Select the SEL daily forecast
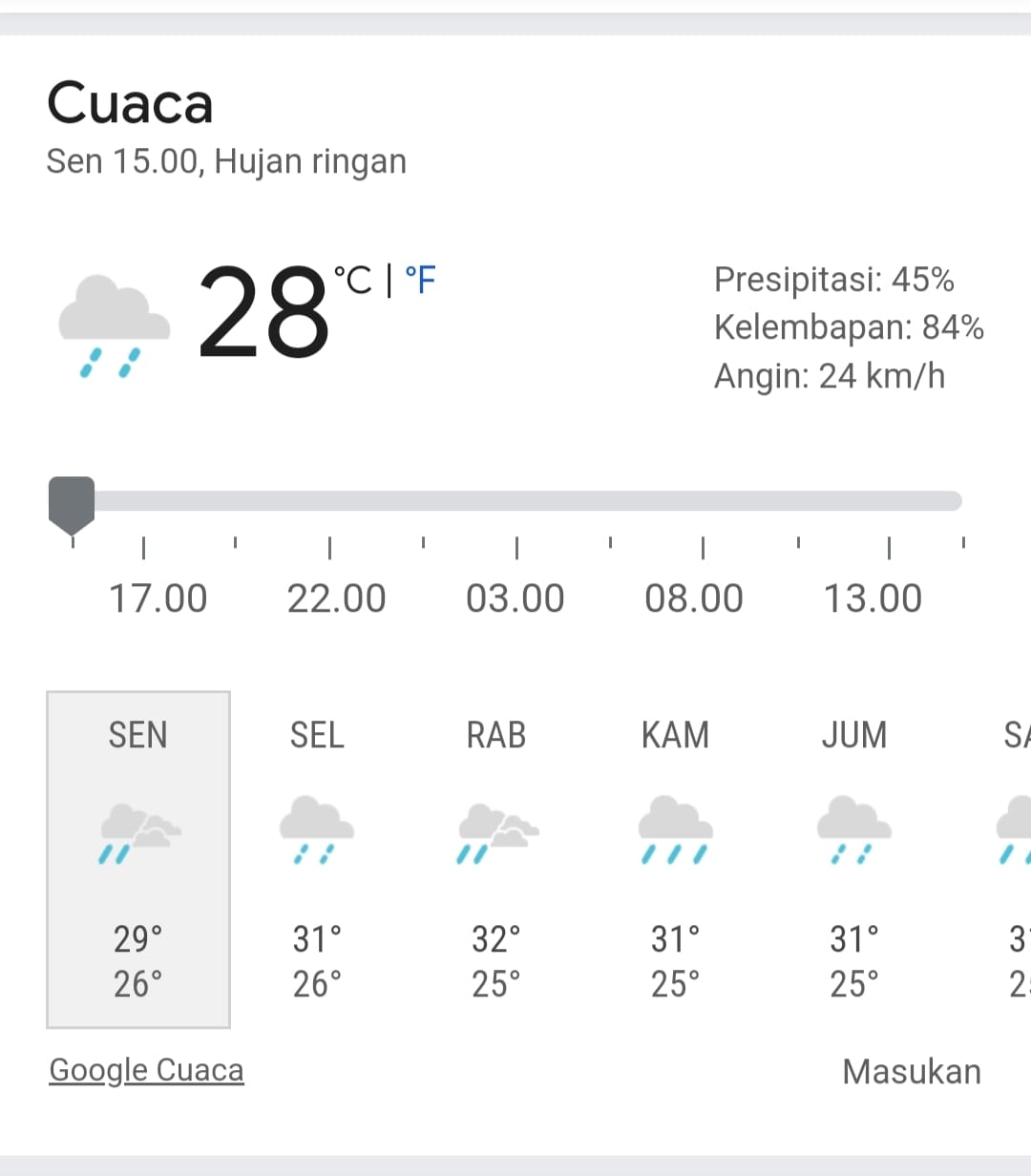 pos(317,859)
